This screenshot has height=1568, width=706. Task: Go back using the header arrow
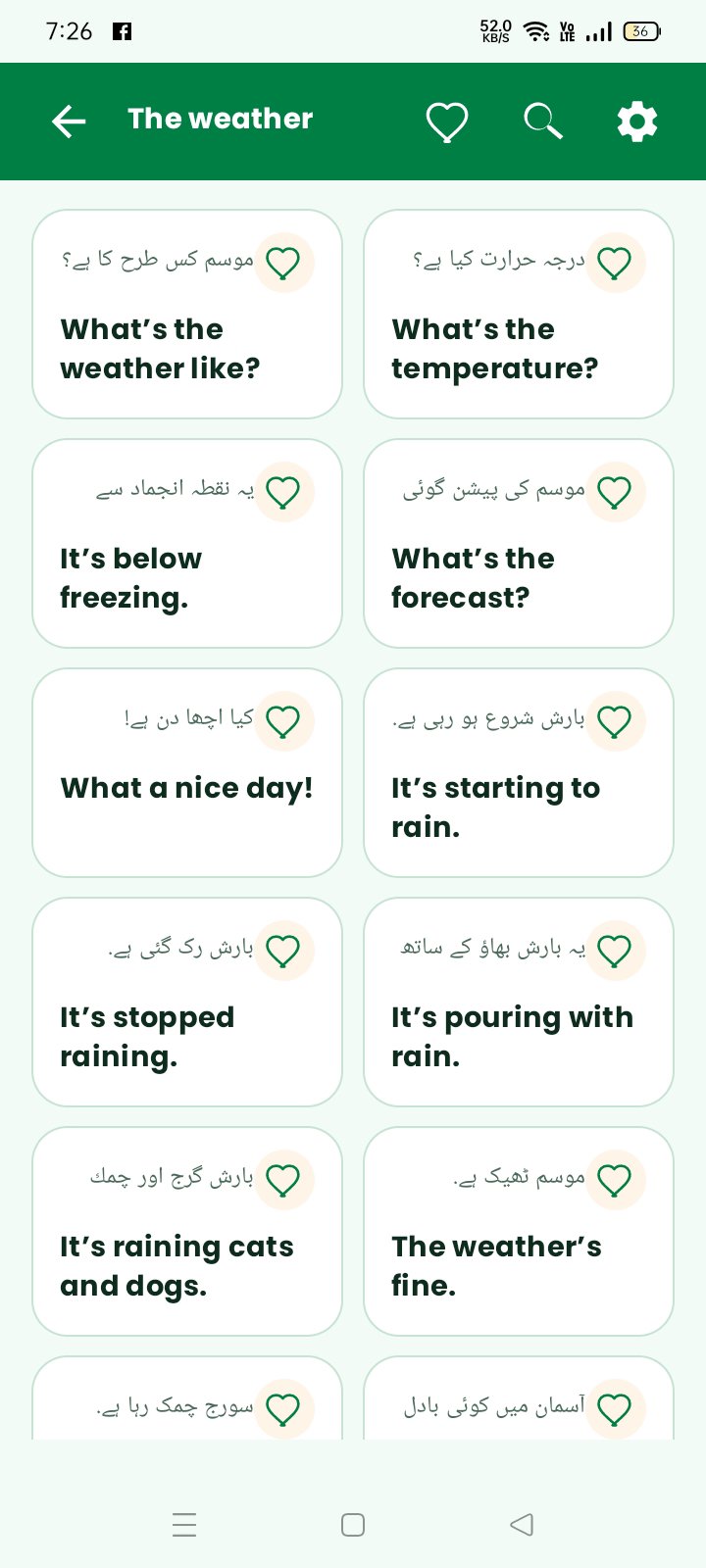point(69,122)
